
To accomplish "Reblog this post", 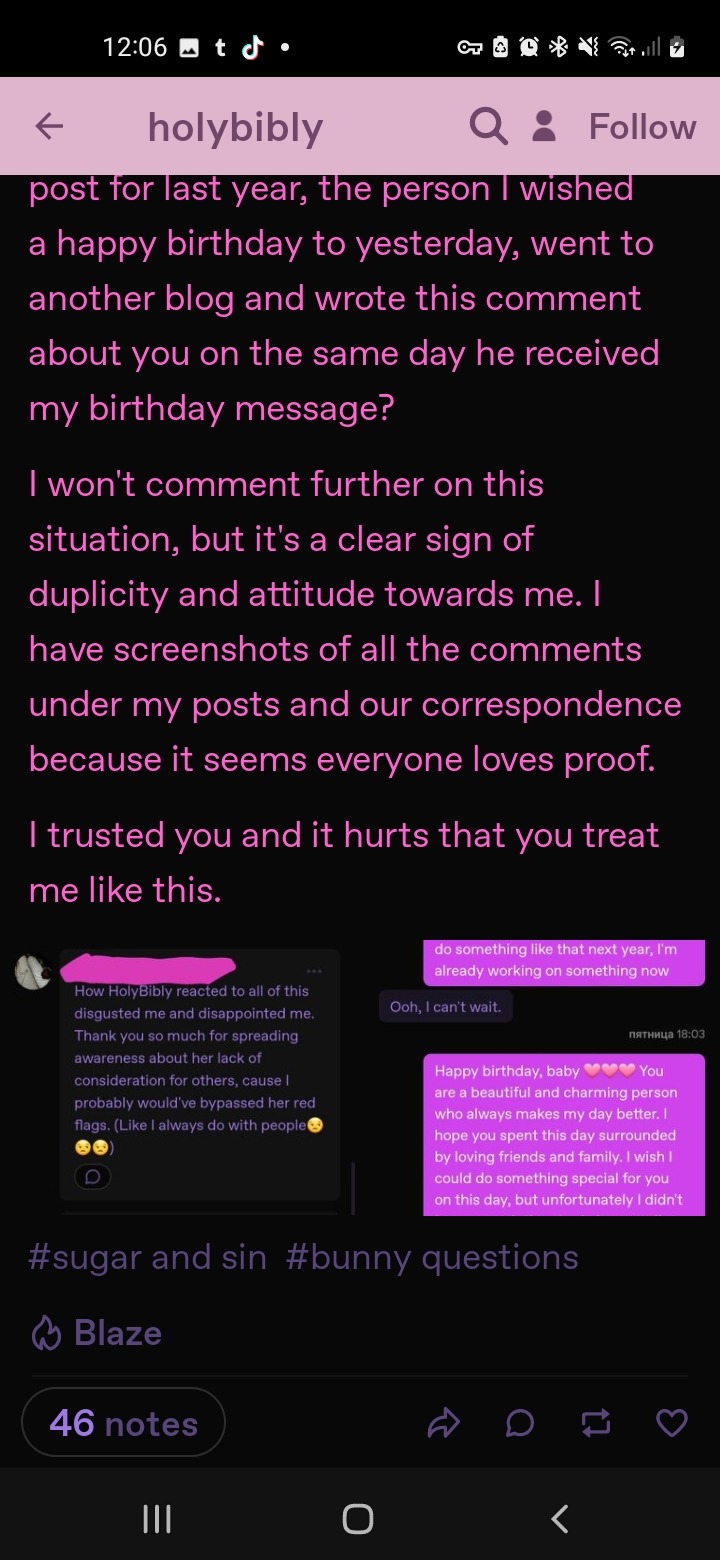I will pos(595,1423).
